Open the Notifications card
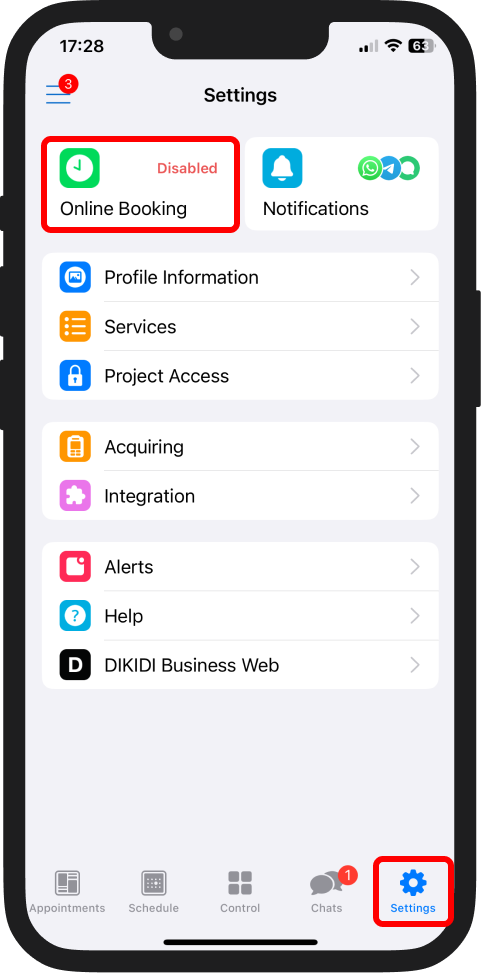The width and height of the screenshot is (481, 973). click(342, 184)
